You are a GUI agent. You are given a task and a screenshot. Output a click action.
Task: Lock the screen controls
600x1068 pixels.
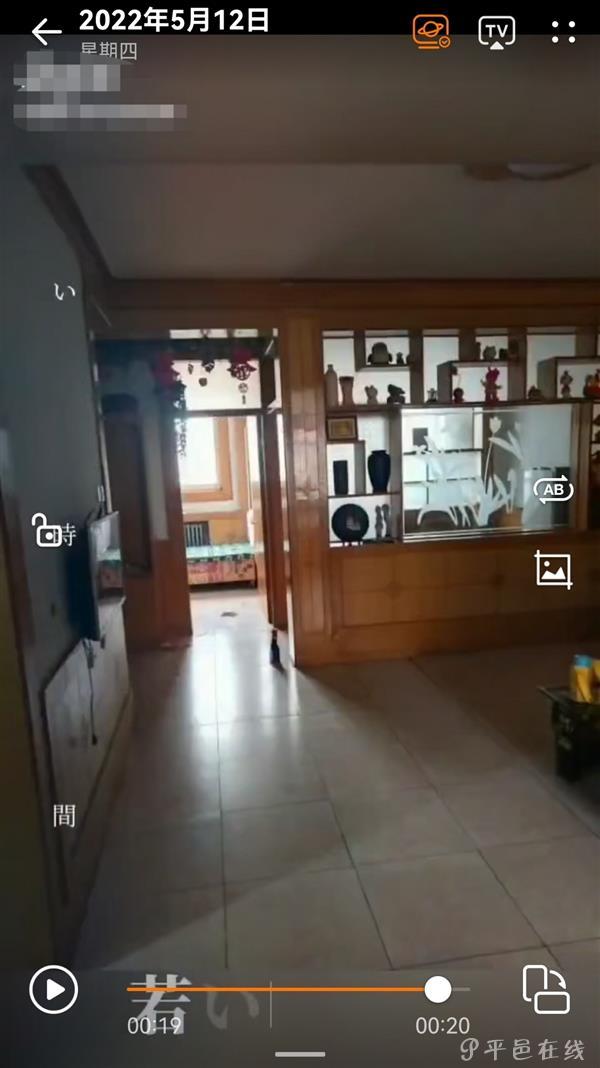[x=47, y=529]
